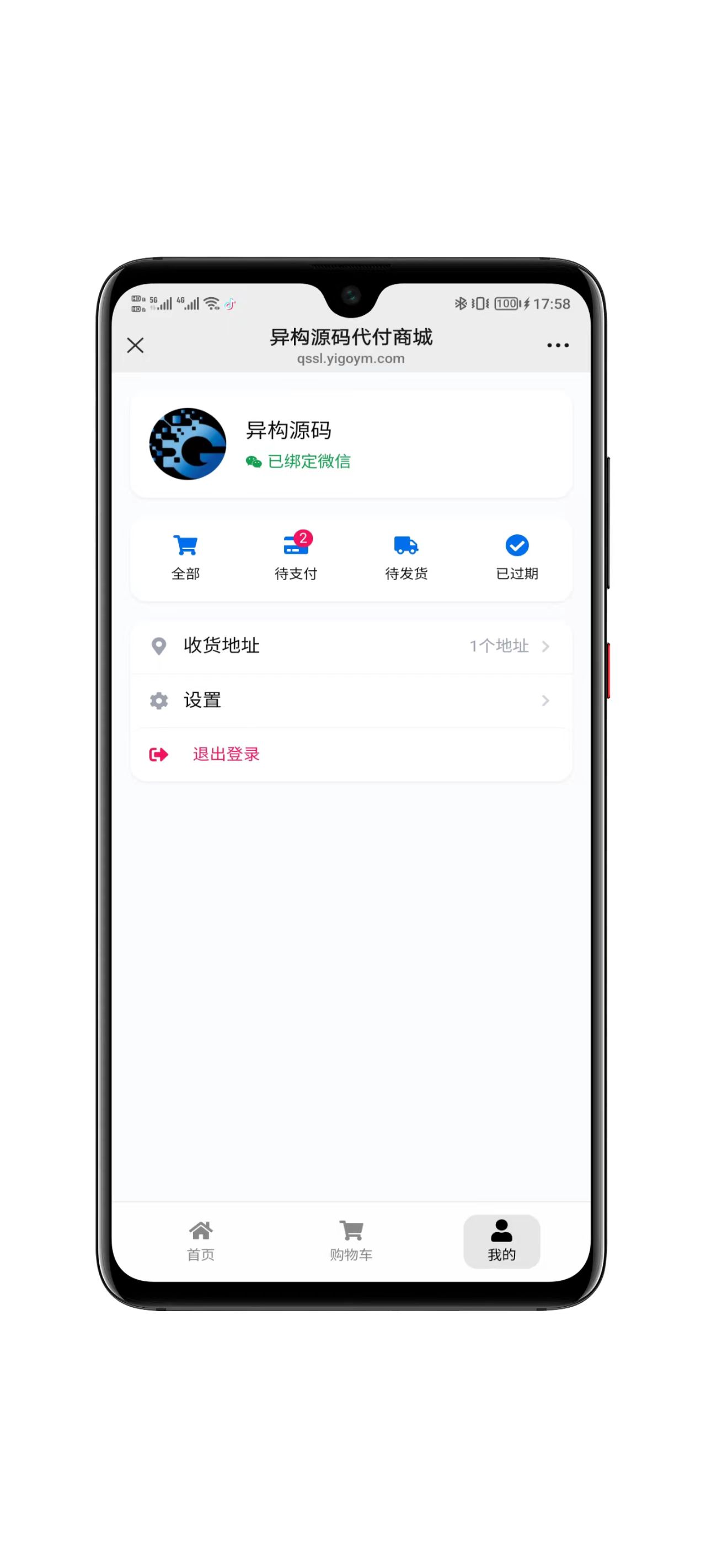706x1568 pixels.
Task: Select the 我的 profile tab
Action: (x=501, y=1241)
